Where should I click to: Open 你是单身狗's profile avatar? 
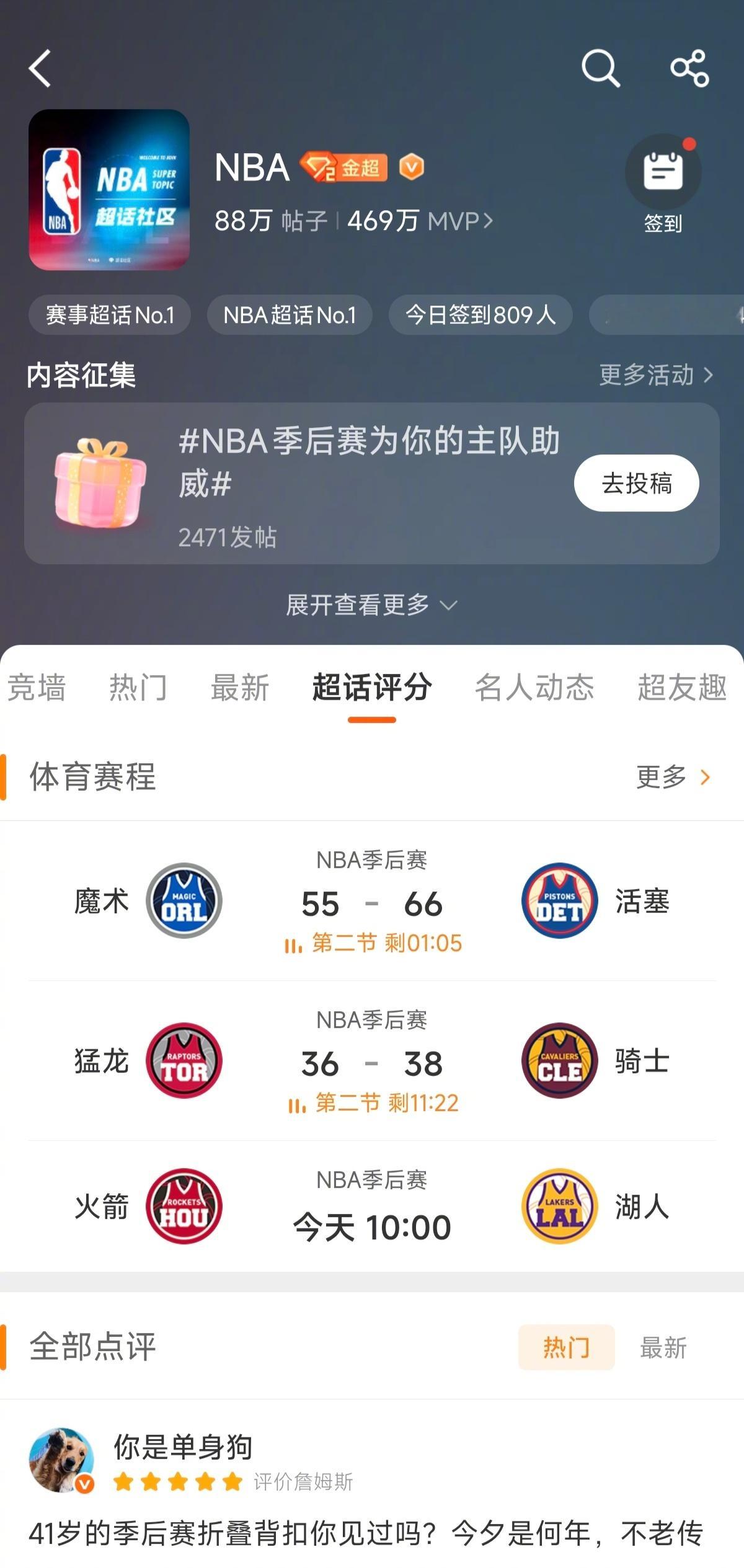(x=61, y=1460)
